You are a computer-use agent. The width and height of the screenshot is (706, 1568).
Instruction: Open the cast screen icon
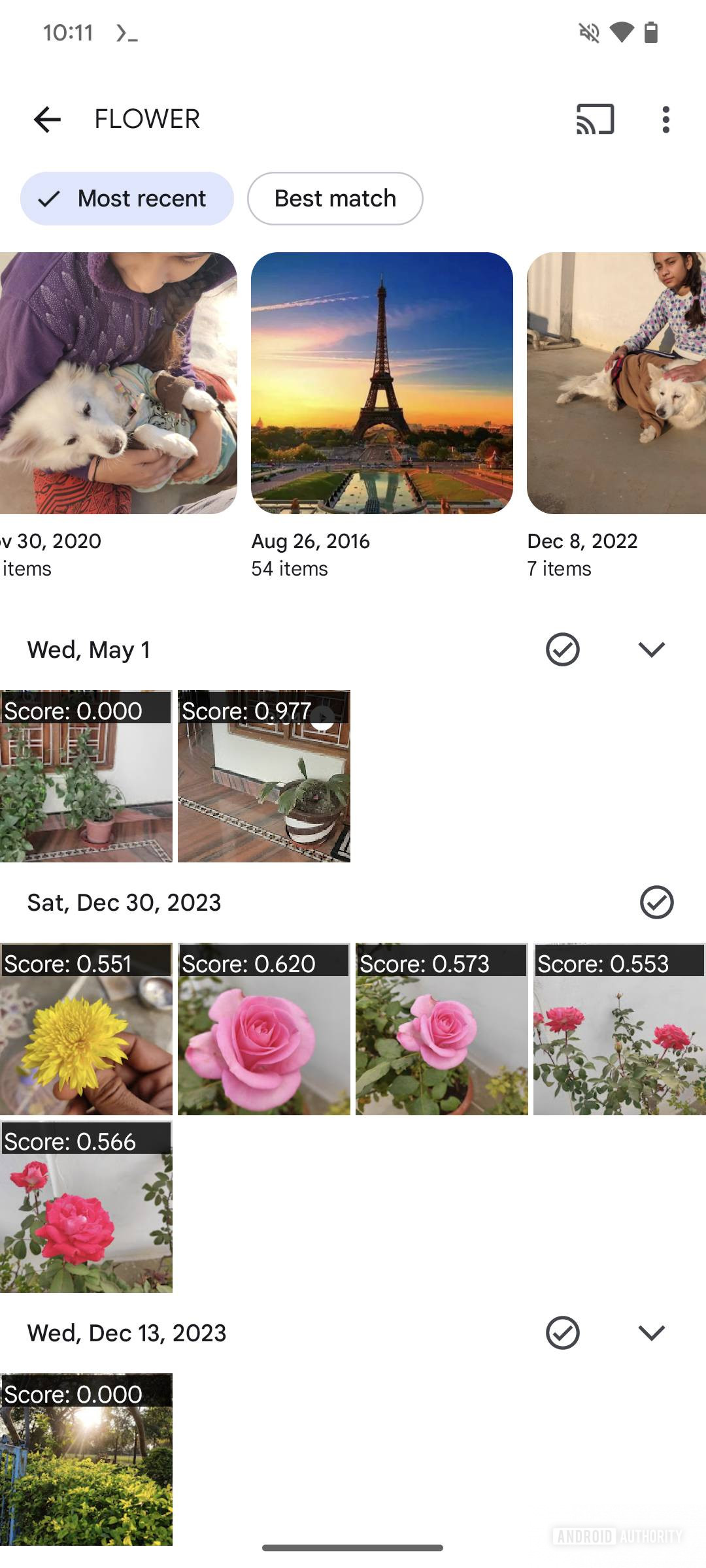(x=595, y=120)
